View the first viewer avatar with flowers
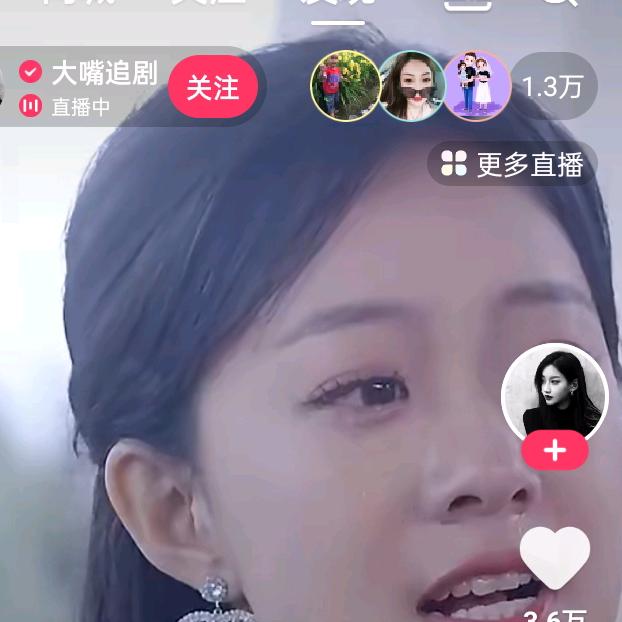This screenshot has width=622, height=622. [346, 86]
